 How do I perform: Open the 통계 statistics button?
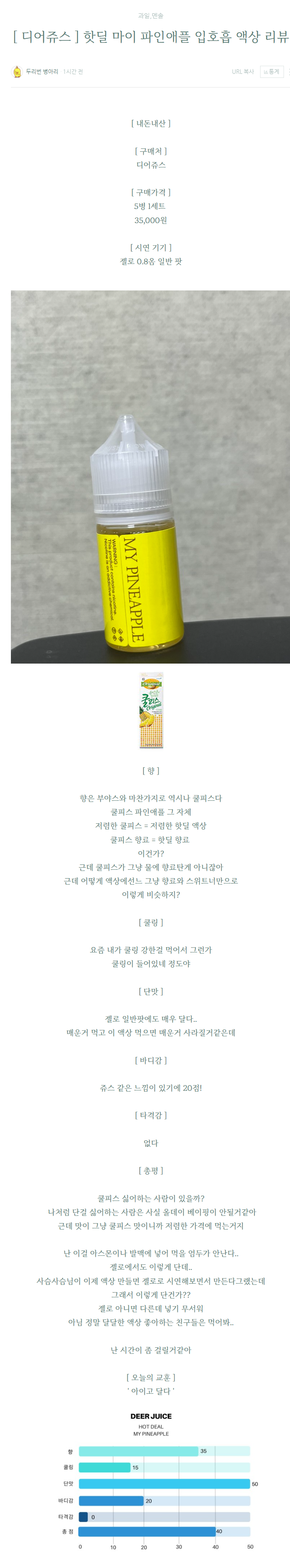point(272,72)
